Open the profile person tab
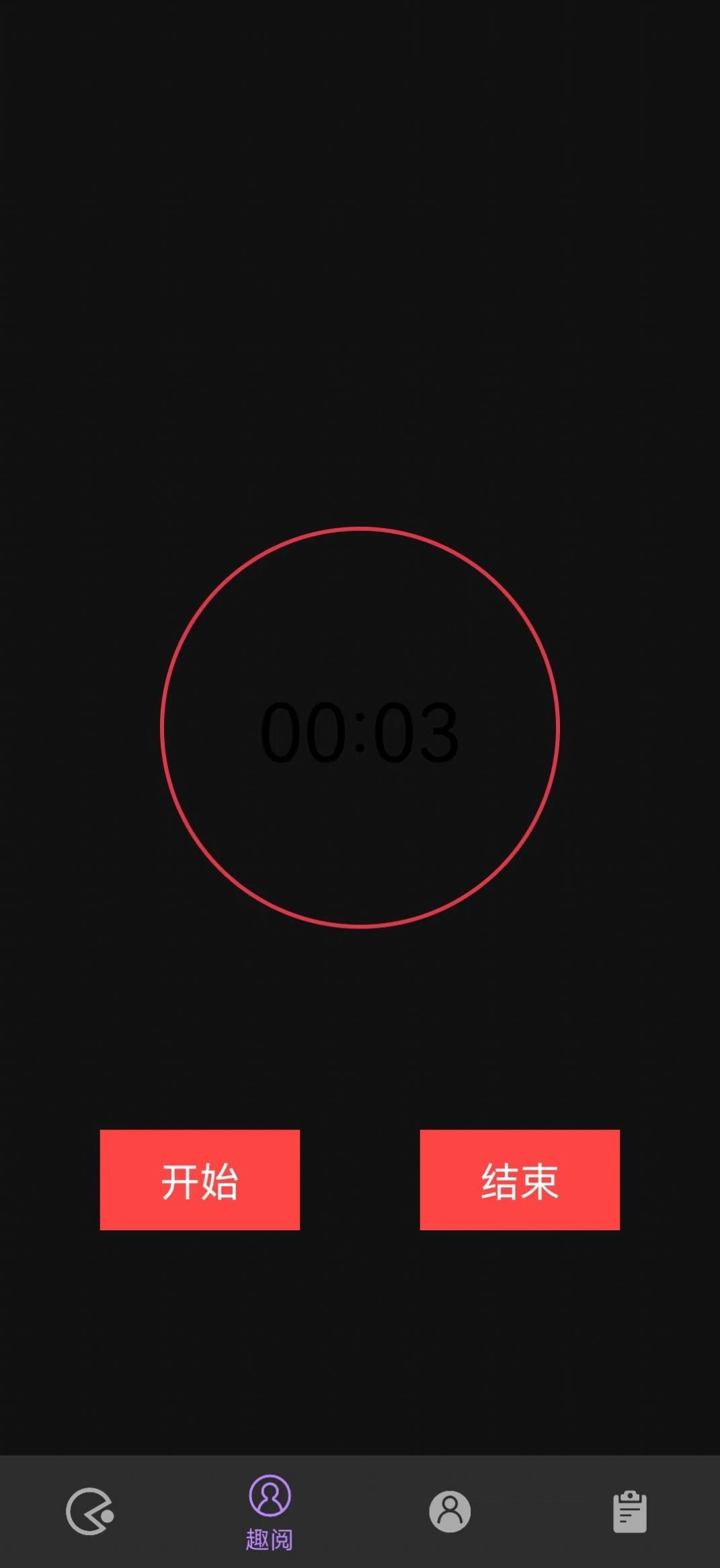 pyautogui.click(x=450, y=1511)
